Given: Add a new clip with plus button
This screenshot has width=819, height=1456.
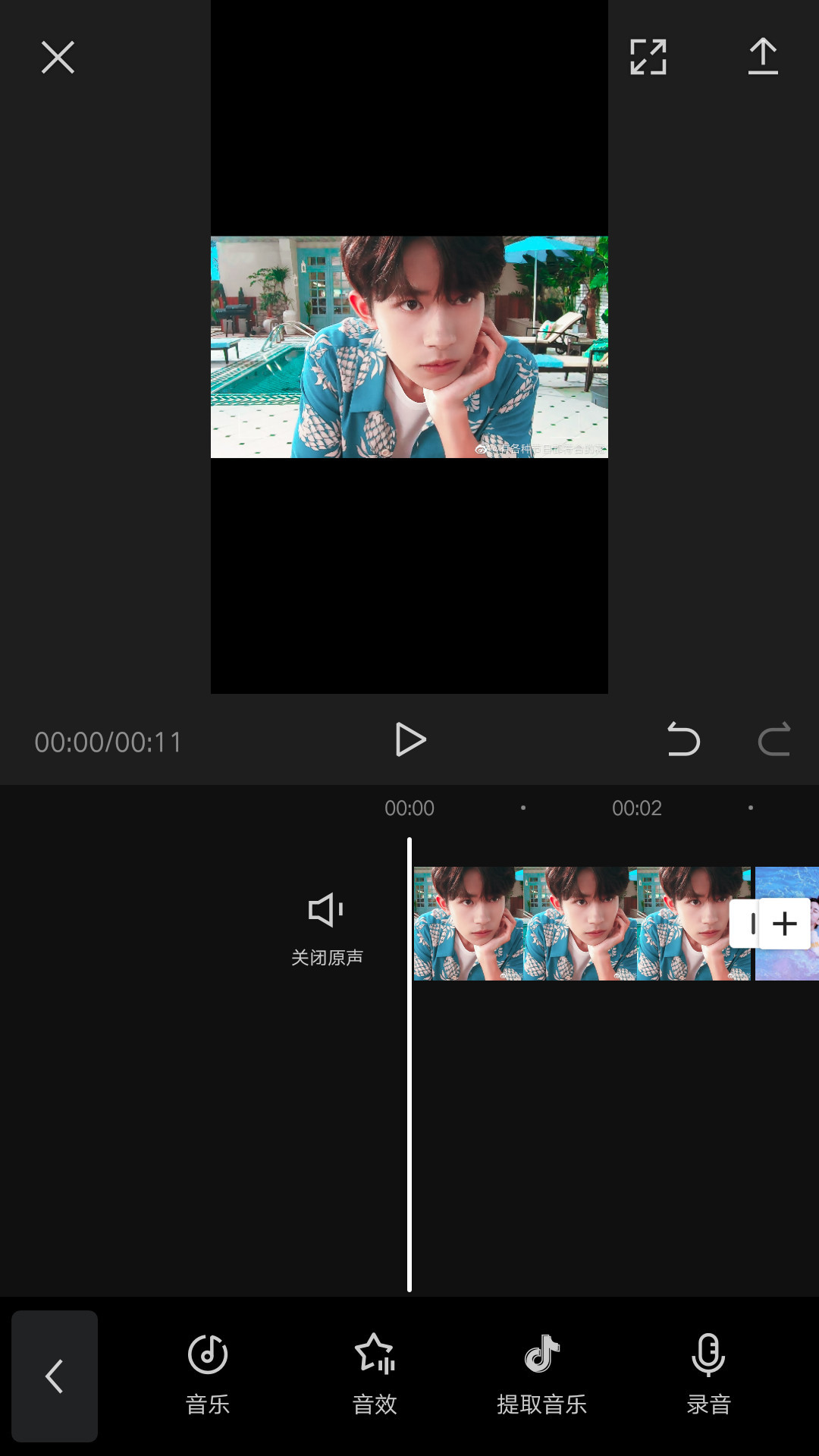Looking at the screenshot, I should click(786, 924).
